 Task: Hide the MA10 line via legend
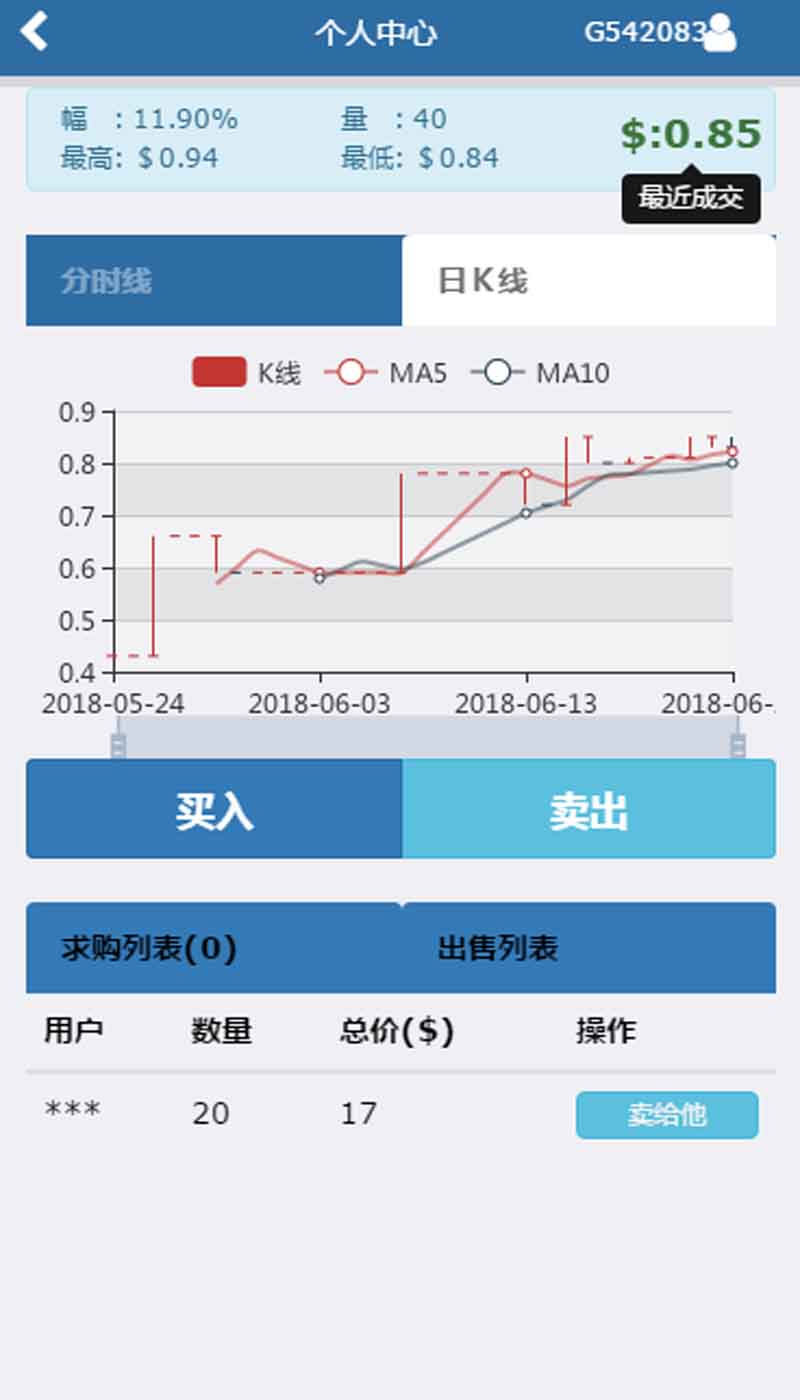[540, 373]
